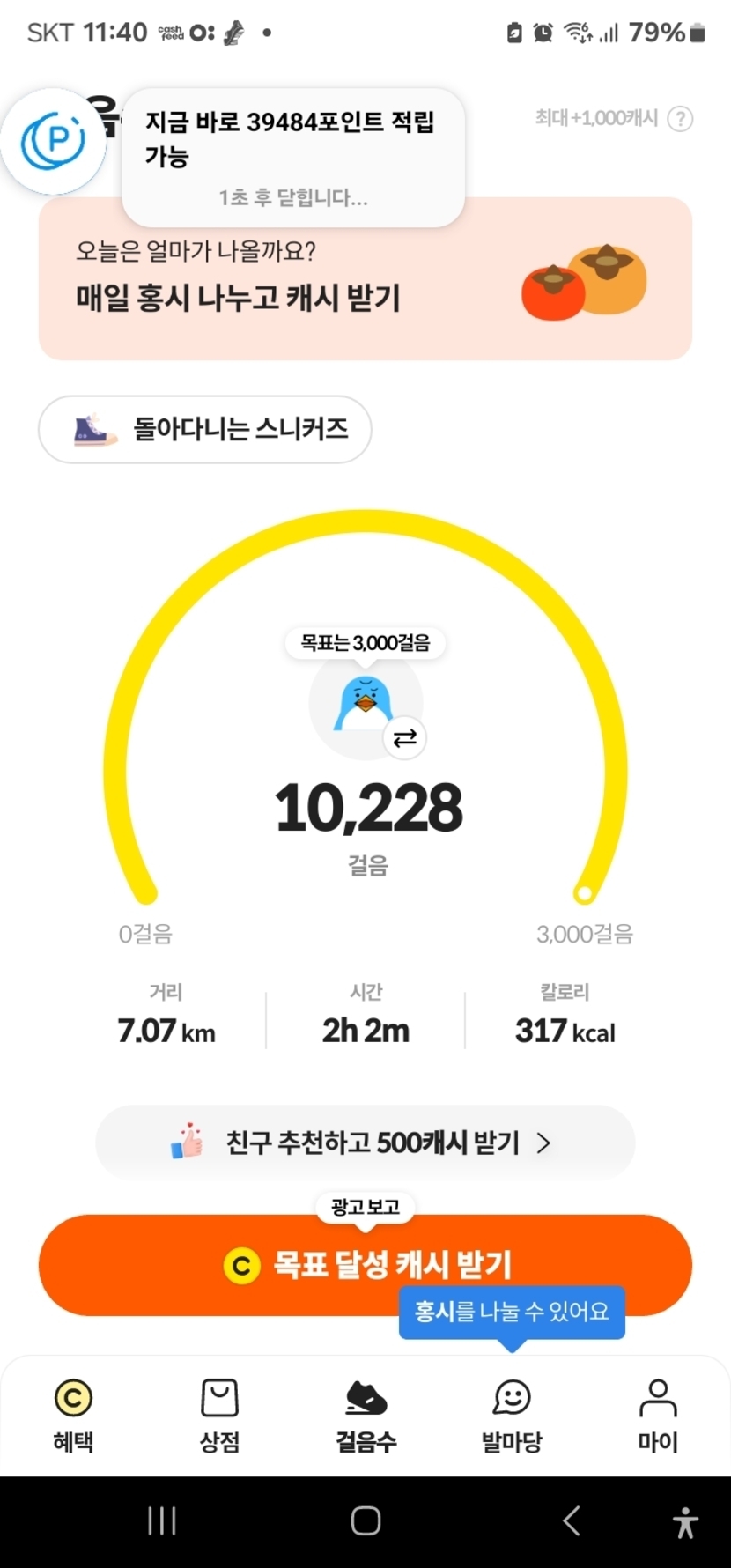The width and height of the screenshot is (731, 1568).
Task: Open the help question mark icon
Action: point(680,119)
